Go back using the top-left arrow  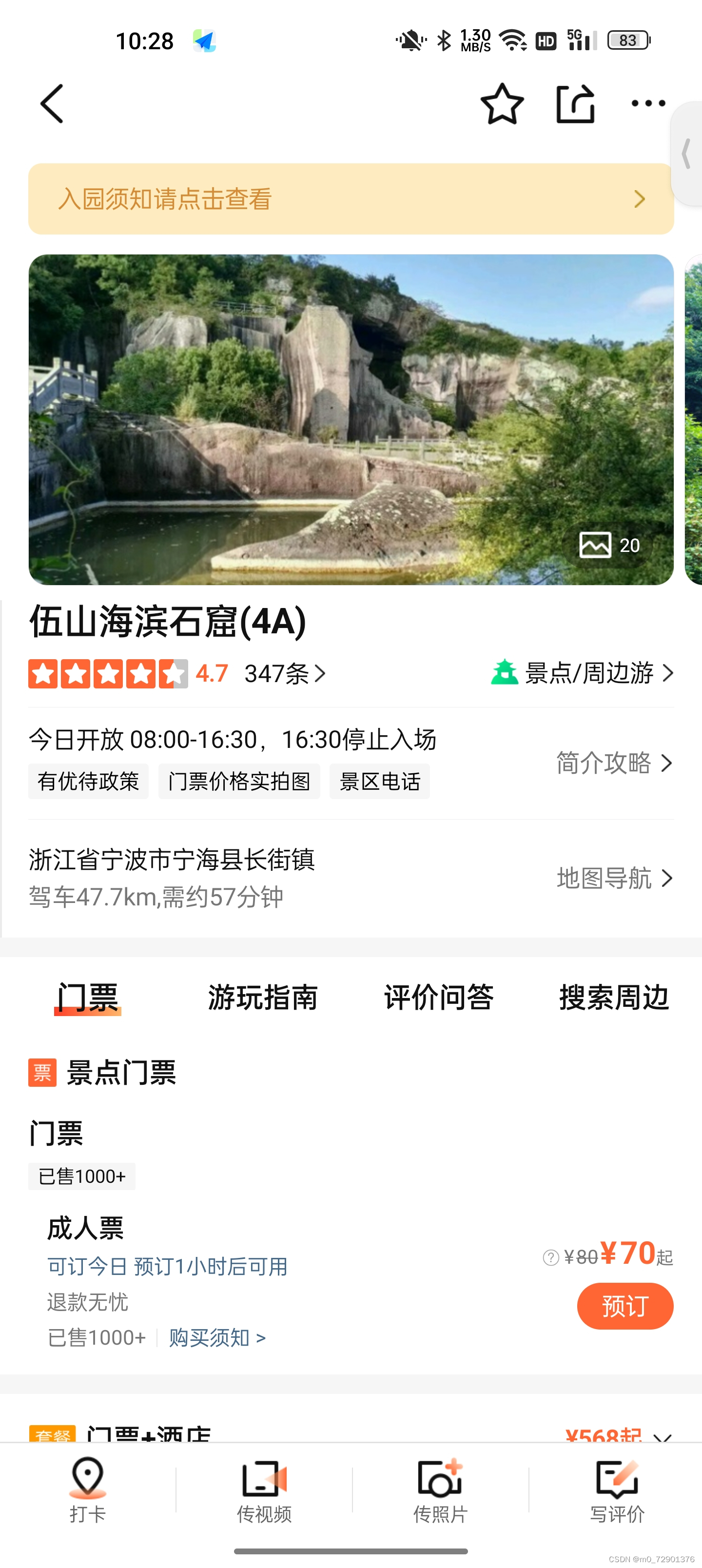[52, 104]
